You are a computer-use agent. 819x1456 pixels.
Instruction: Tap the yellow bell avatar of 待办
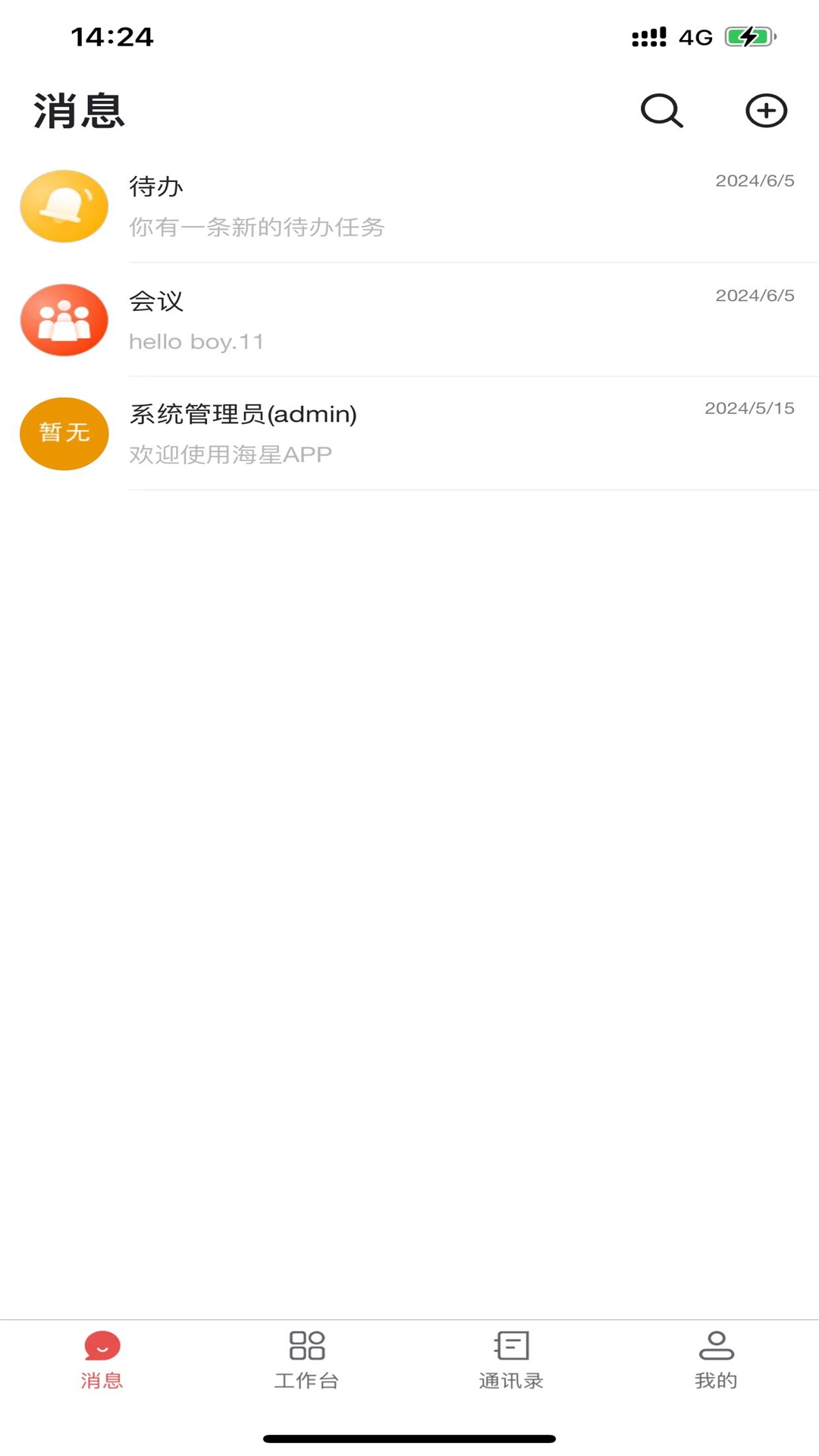(x=64, y=206)
